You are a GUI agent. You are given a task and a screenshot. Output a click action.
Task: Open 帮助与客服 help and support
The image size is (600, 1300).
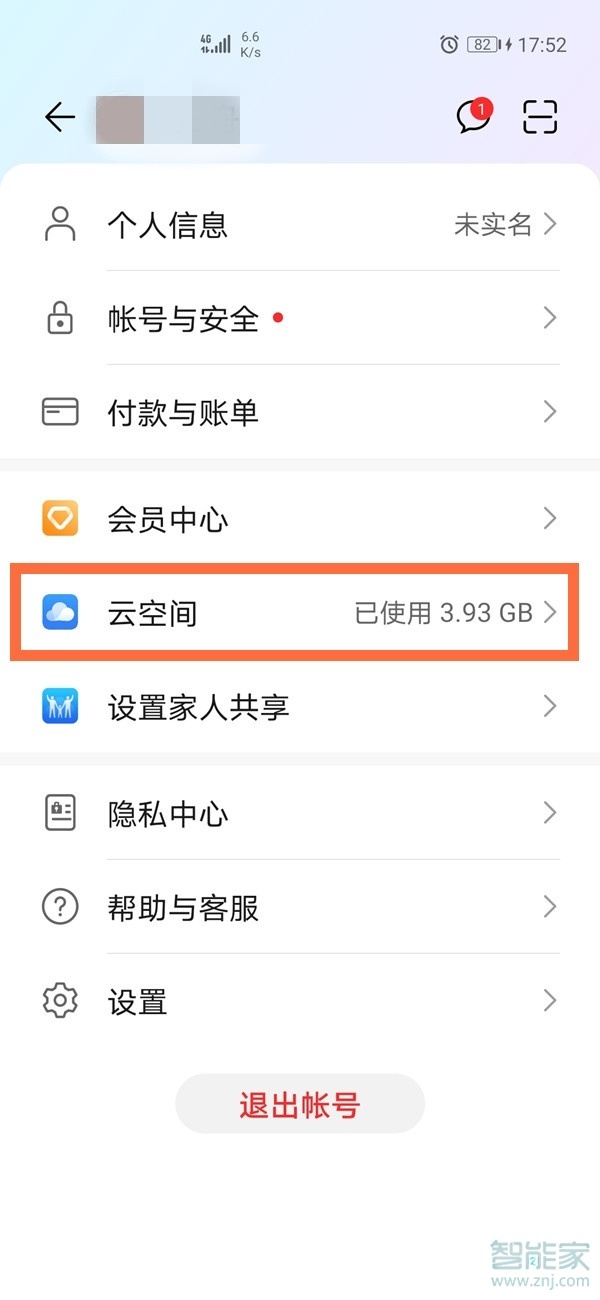click(300, 907)
